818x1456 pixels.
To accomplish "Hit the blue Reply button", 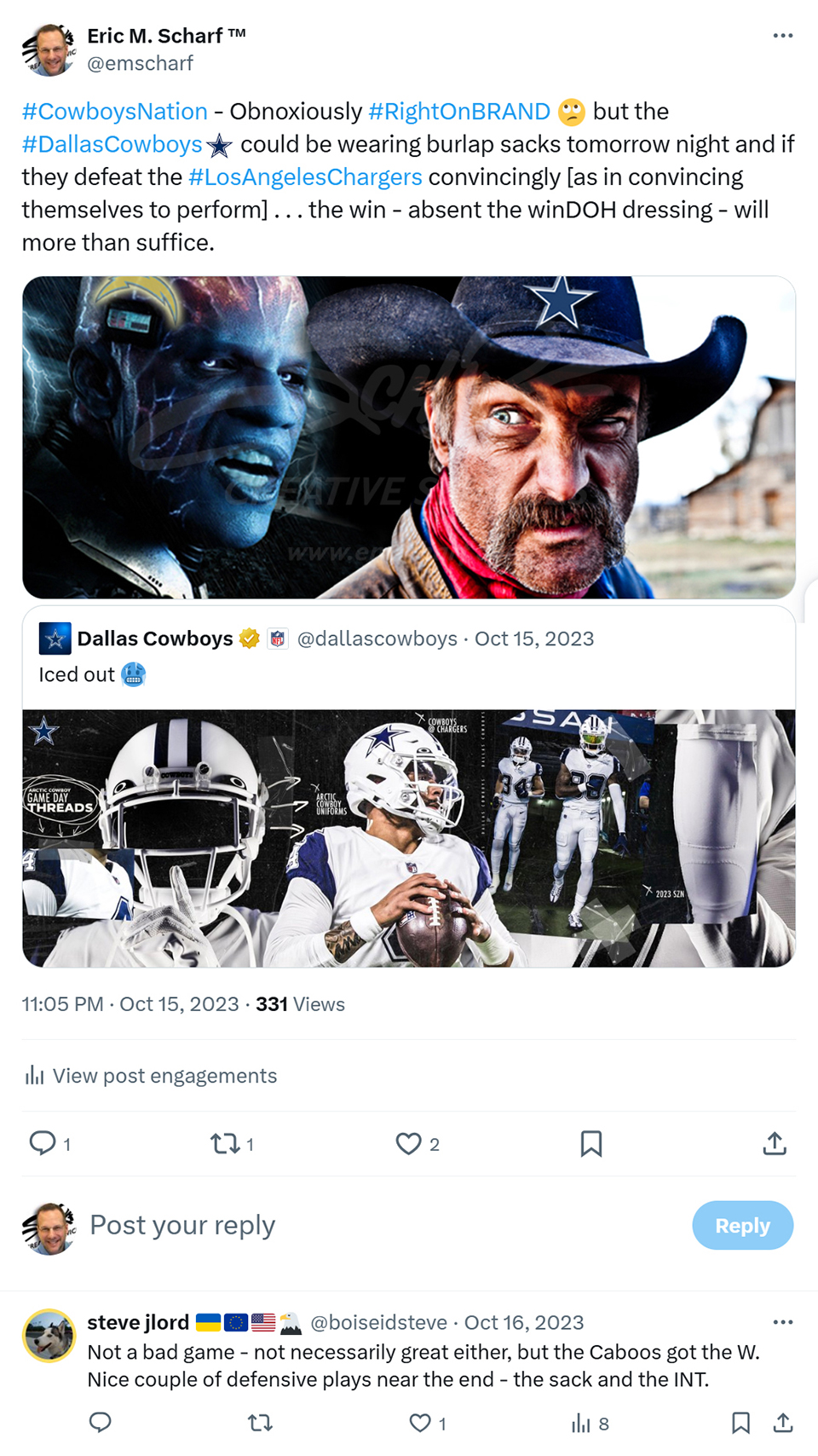I will tap(742, 1225).
